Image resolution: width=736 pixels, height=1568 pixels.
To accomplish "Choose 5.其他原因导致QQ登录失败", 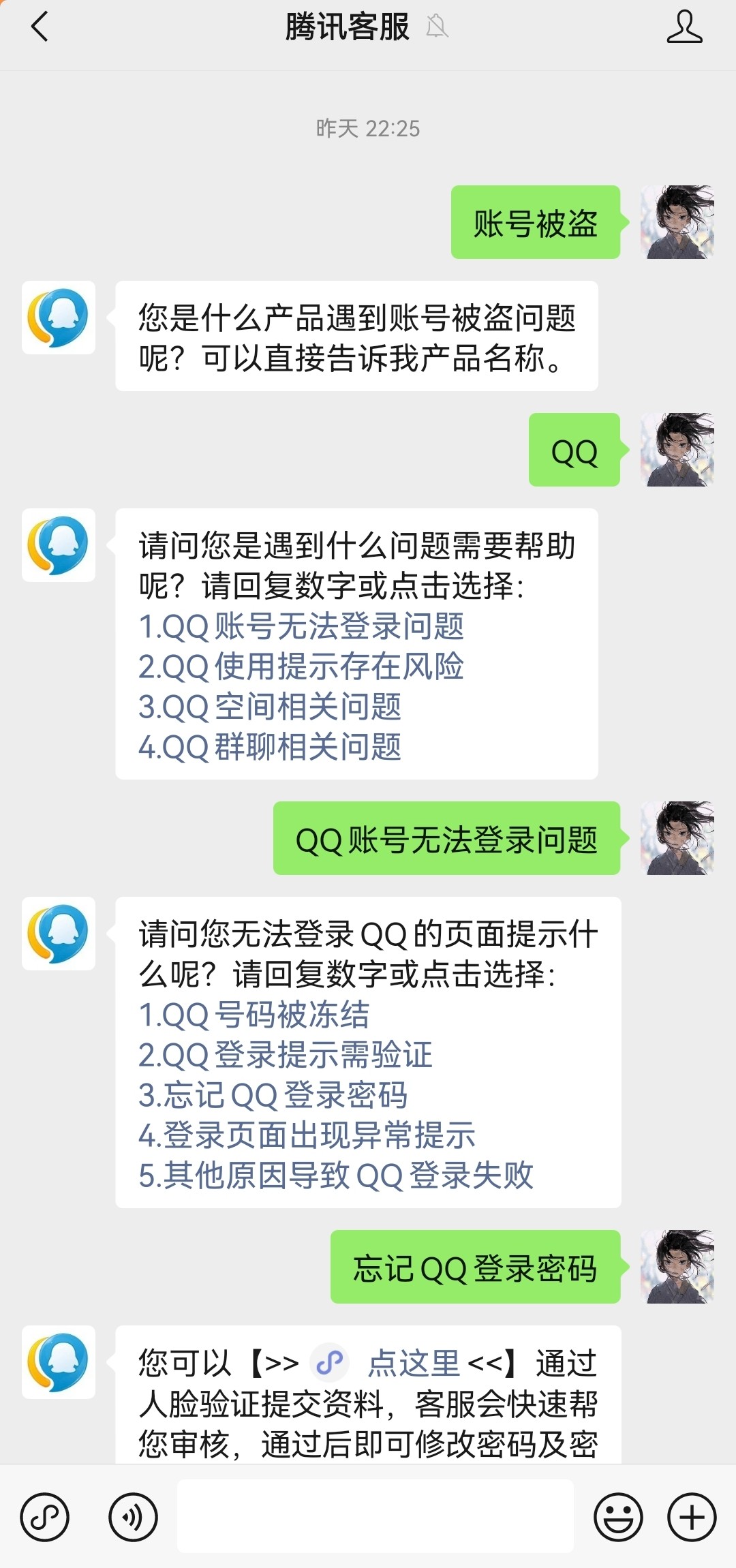I will coord(336,1175).
